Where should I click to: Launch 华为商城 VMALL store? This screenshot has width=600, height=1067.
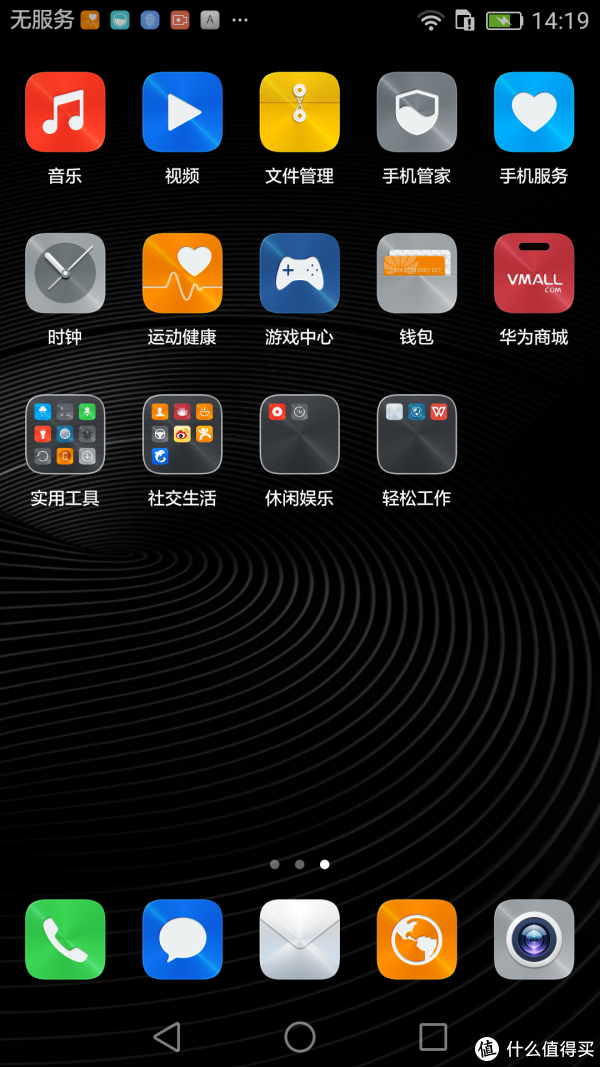pyautogui.click(x=533, y=273)
